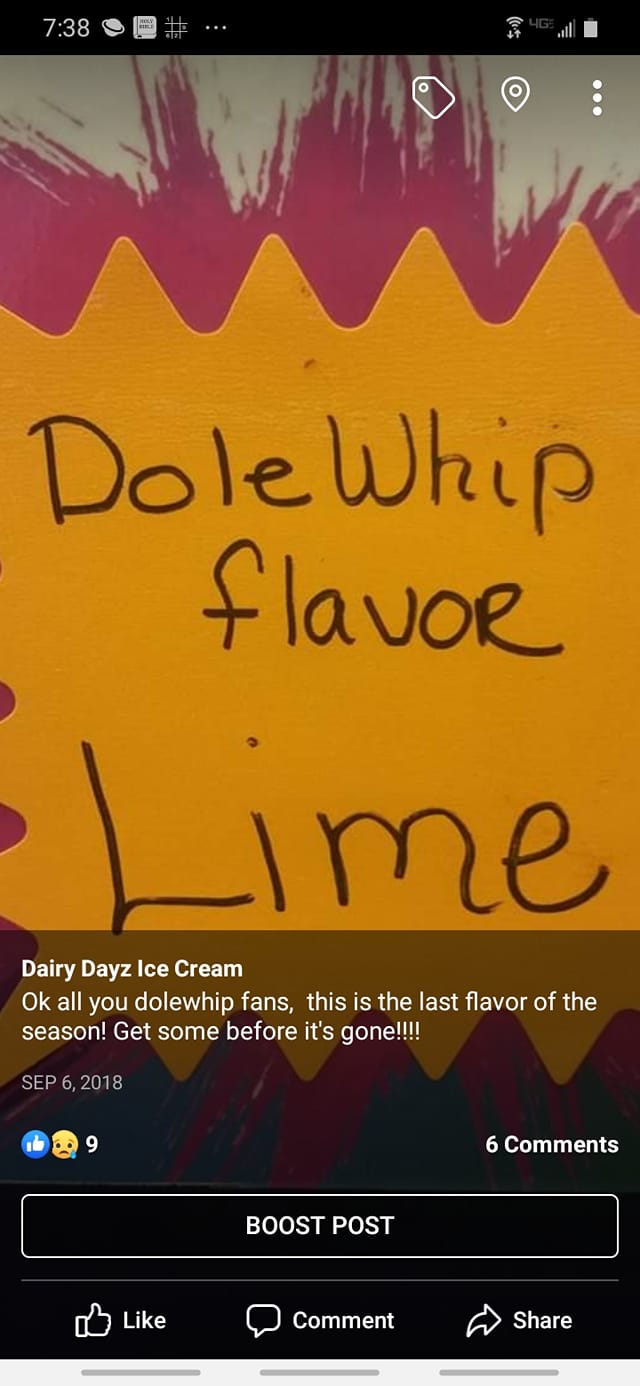
Task: Tap the tag photo icon
Action: [433, 97]
